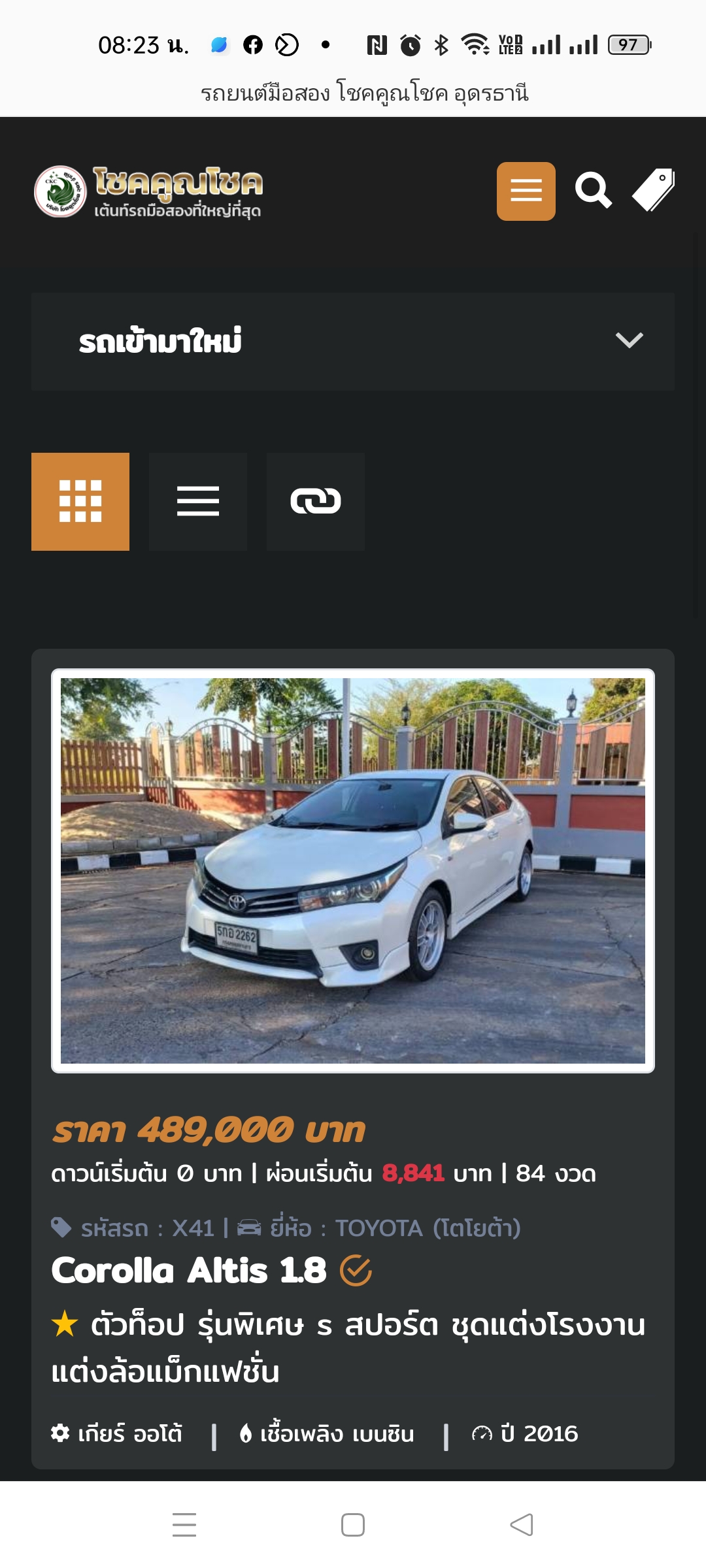Viewport: 706px width, 1568px height.
Task: Open the Corolla Altis 1.8 listing title
Action: [x=188, y=1271]
